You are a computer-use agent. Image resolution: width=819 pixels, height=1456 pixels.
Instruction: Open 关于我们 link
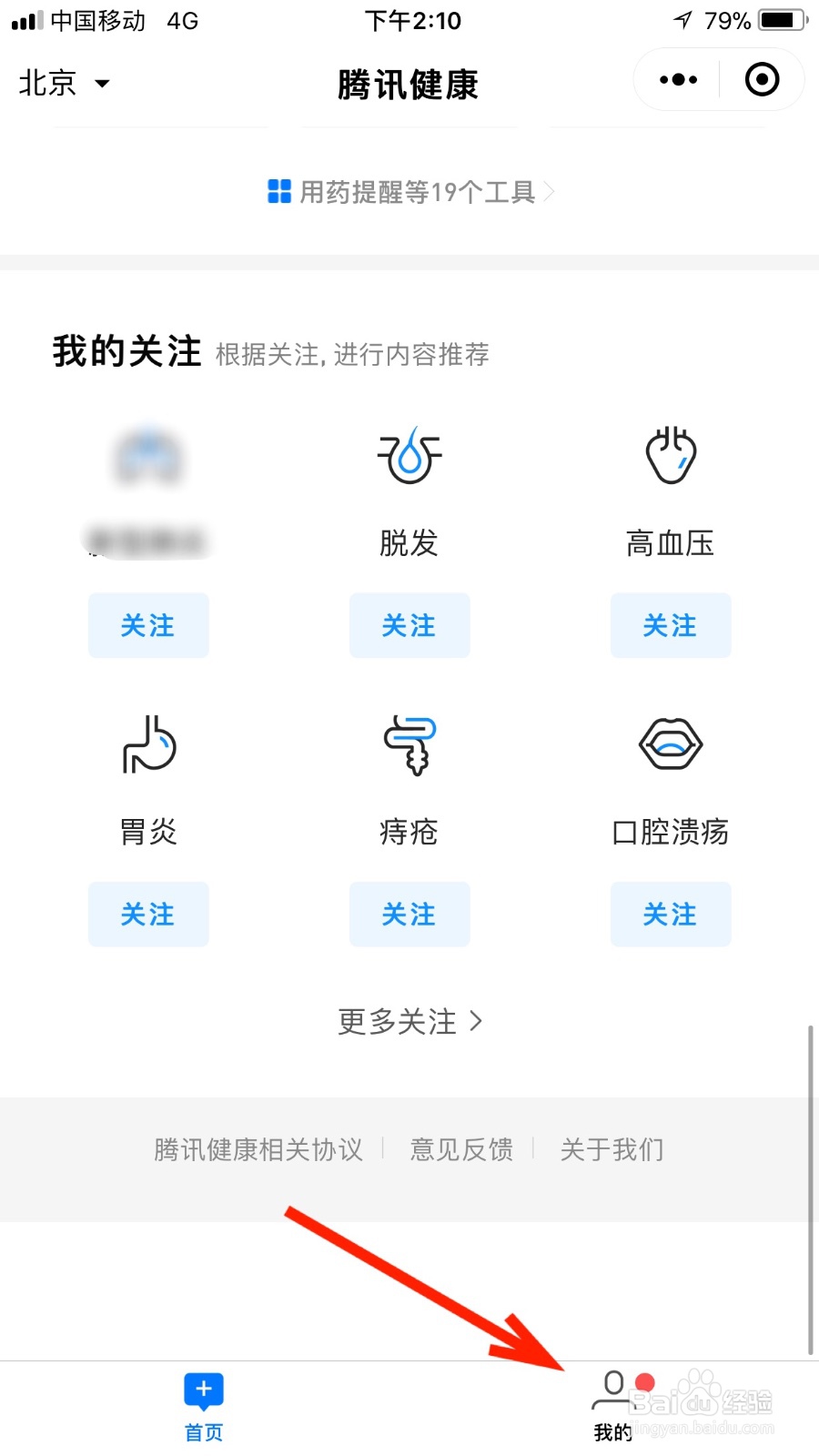(x=612, y=1149)
